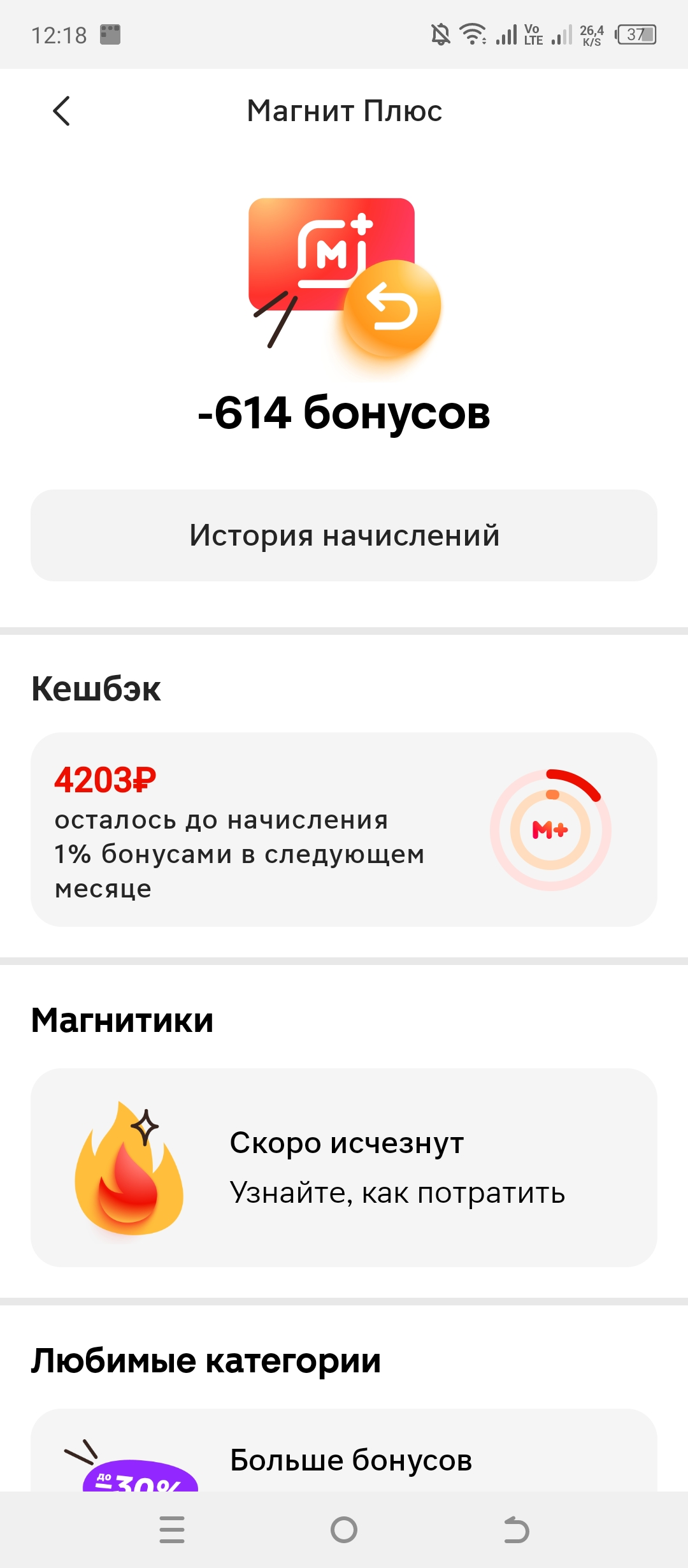
Task: Open the Больше бонусов categories card
Action: [344, 1449]
